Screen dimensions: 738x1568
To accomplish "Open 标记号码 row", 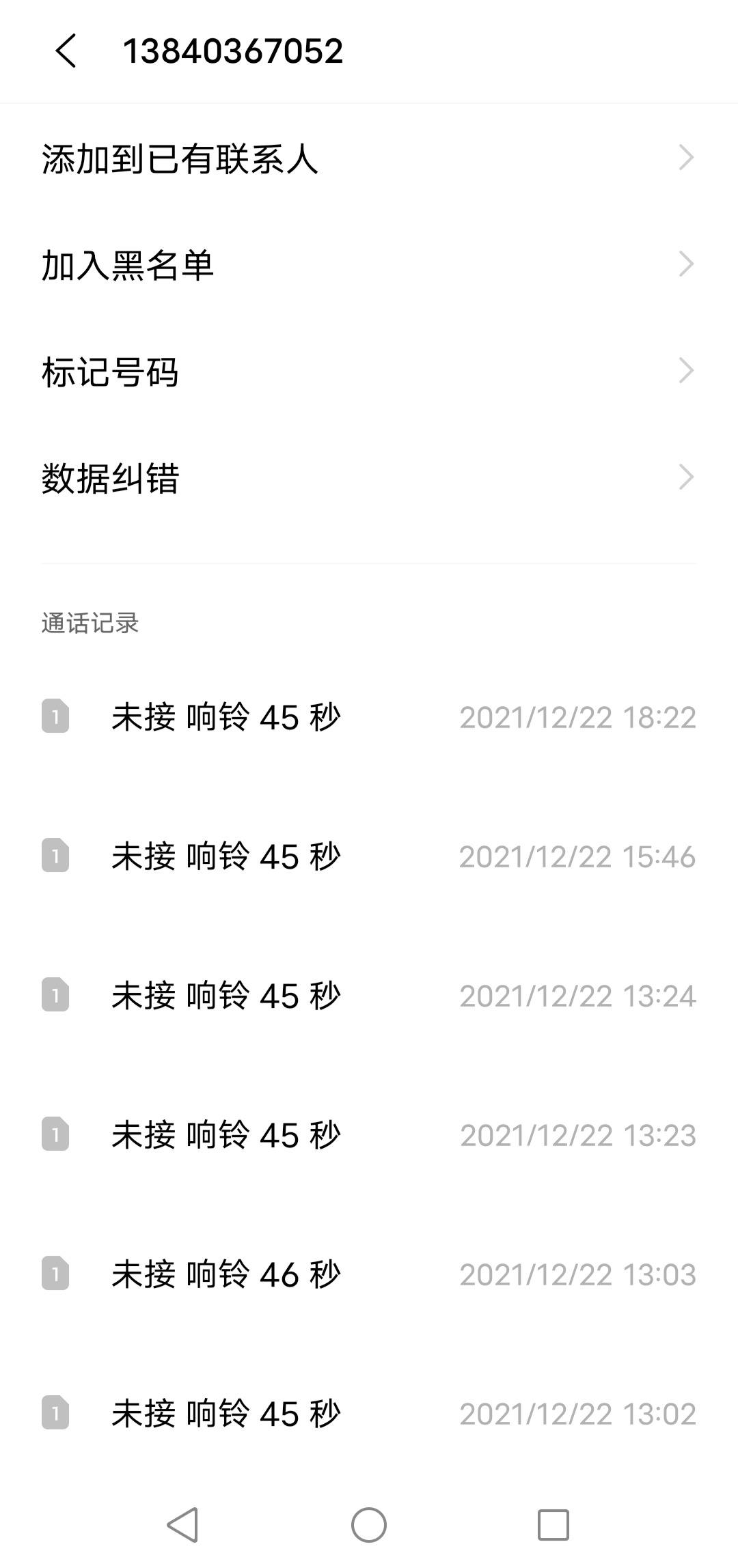I will [369, 372].
